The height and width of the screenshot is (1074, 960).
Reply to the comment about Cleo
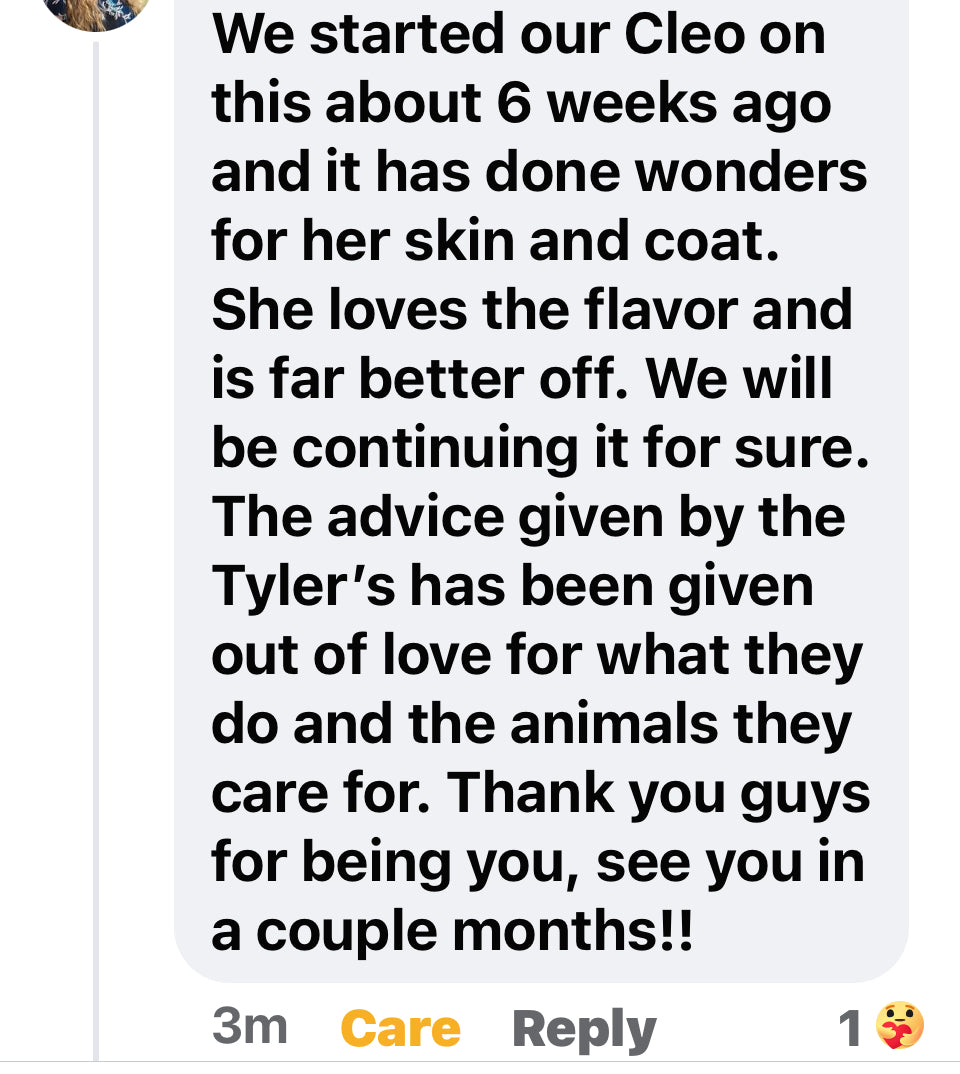584,1029
